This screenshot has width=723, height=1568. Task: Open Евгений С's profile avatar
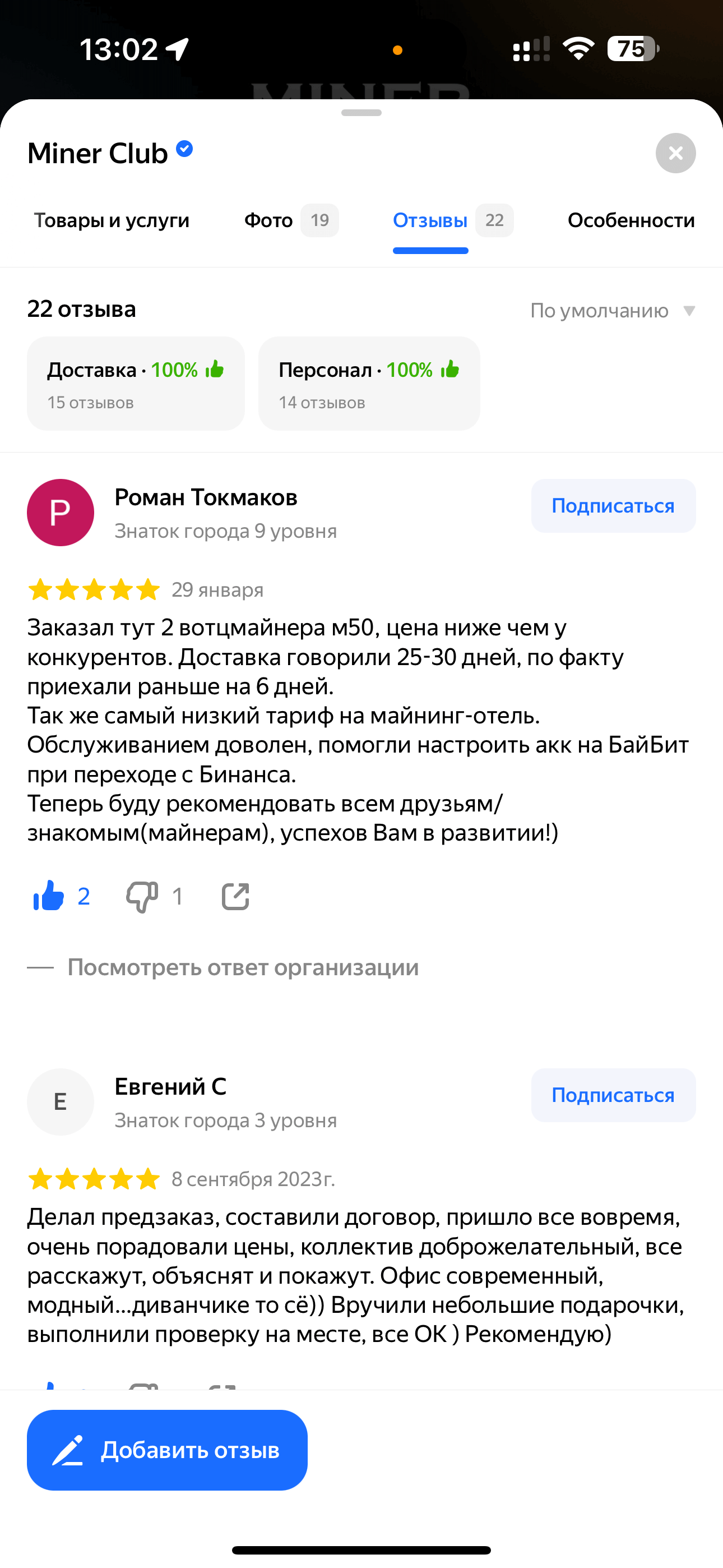point(61,1102)
